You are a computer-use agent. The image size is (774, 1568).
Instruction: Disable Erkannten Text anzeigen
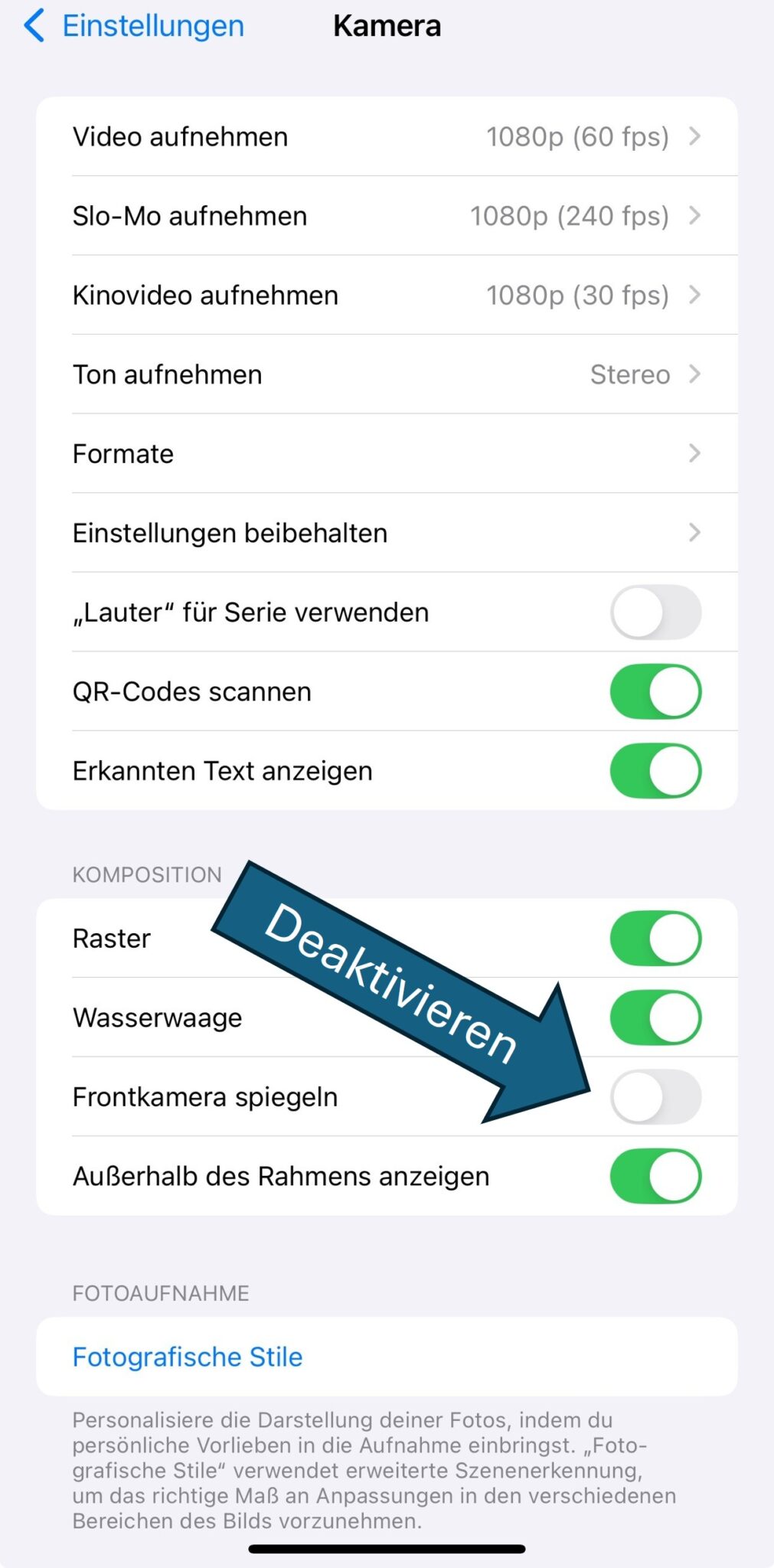click(x=655, y=771)
